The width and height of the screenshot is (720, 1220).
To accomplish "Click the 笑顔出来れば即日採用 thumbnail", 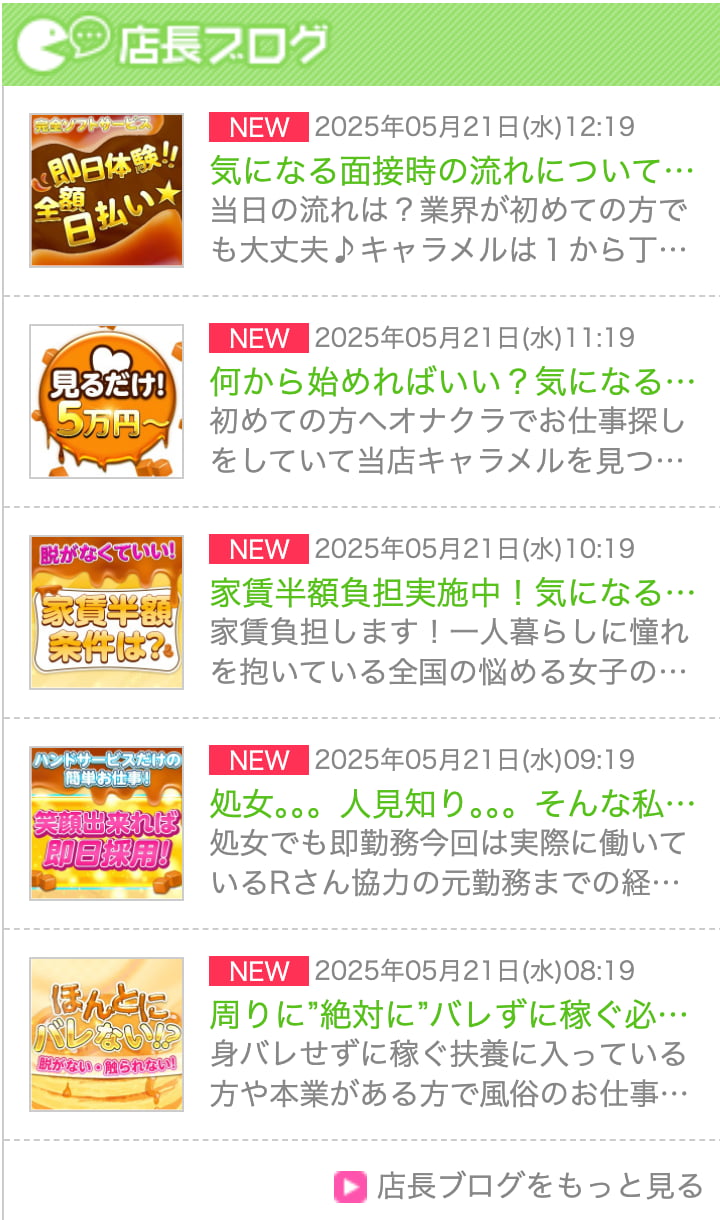I will [x=105, y=823].
